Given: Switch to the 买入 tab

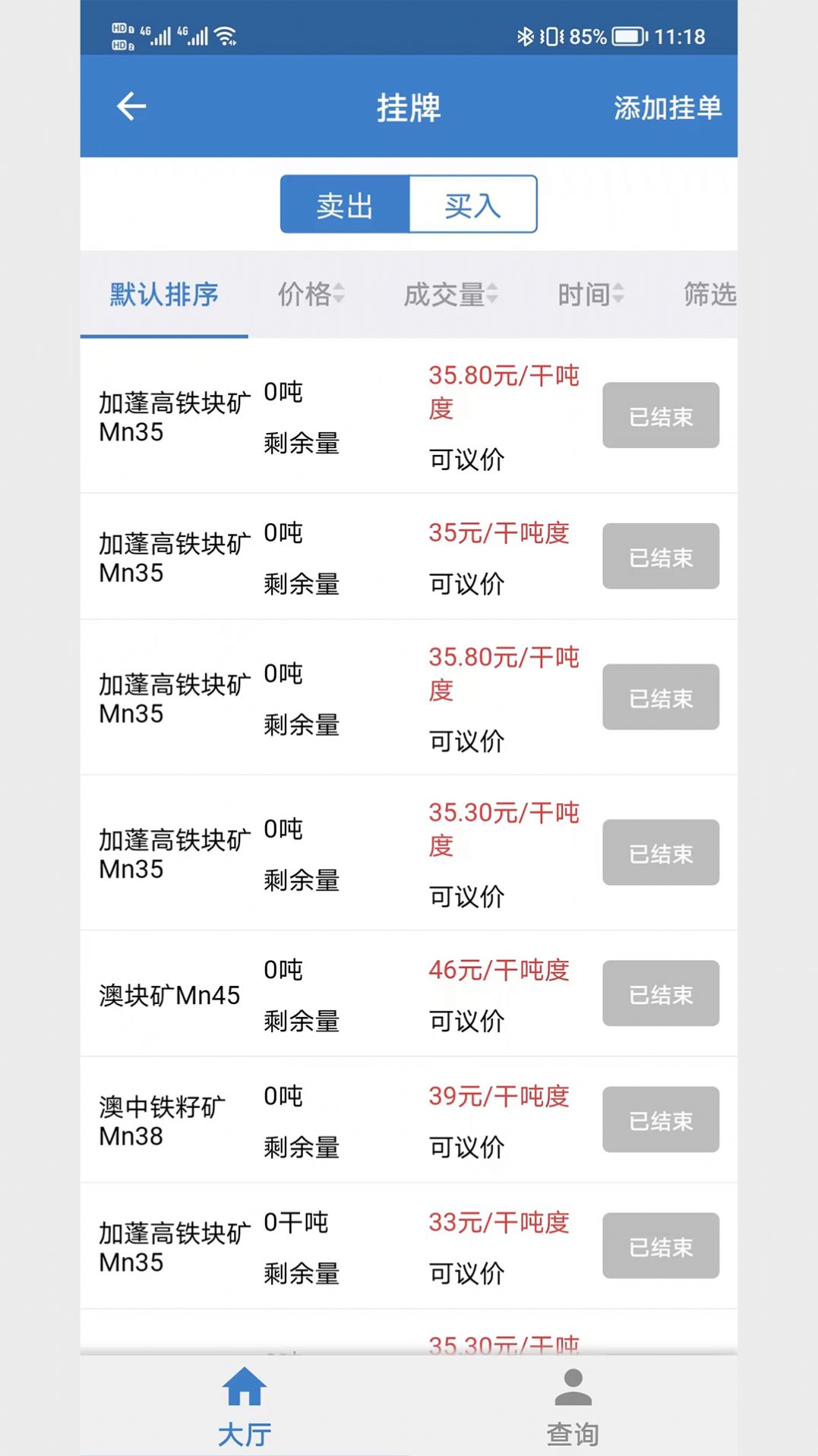Looking at the screenshot, I should pyautogui.click(x=472, y=203).
